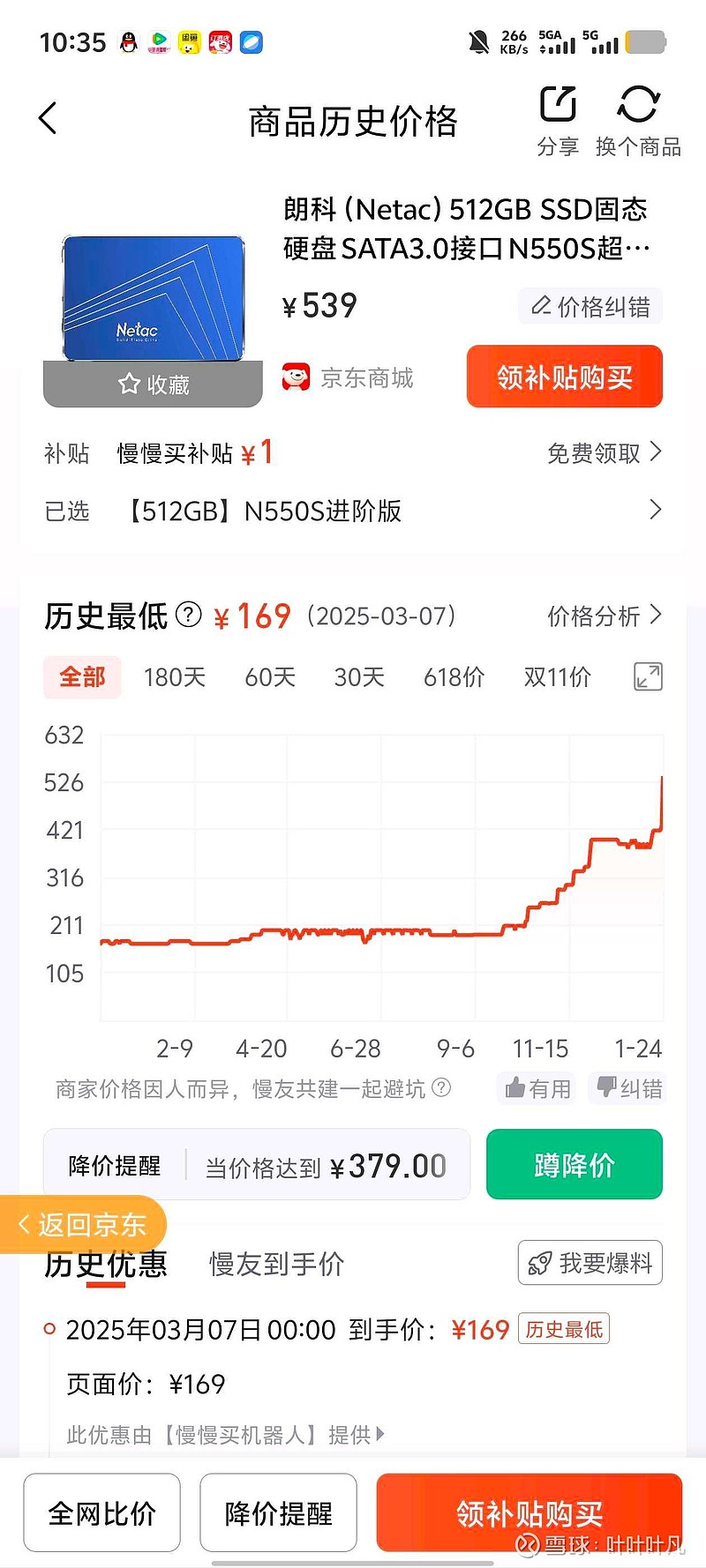Image resolution: width=706 pixels, height=1568 pixels.
Task: Tap 纠错 thumbs-down under the chart
Action: coord(627,1088)
